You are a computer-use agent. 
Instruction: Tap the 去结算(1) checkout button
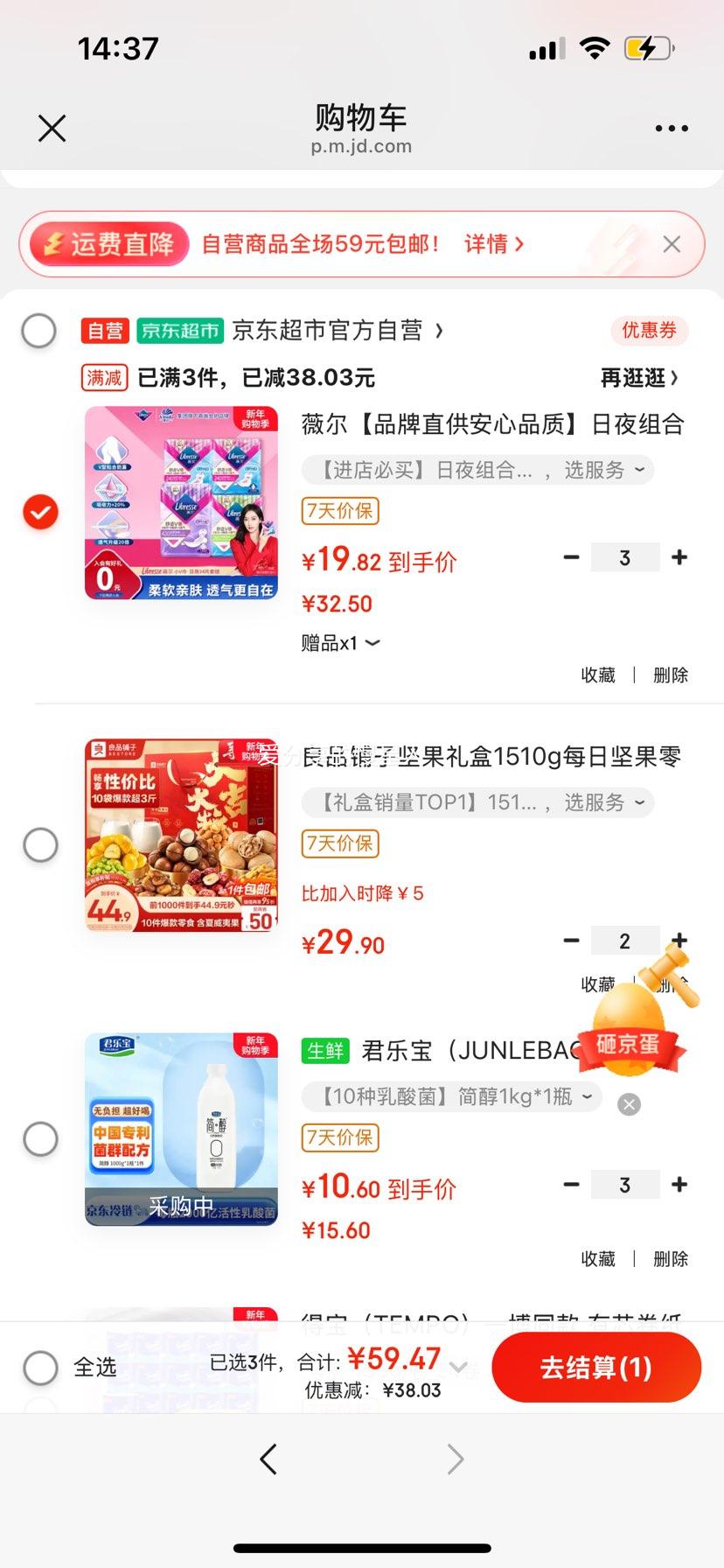[595, 1368]
